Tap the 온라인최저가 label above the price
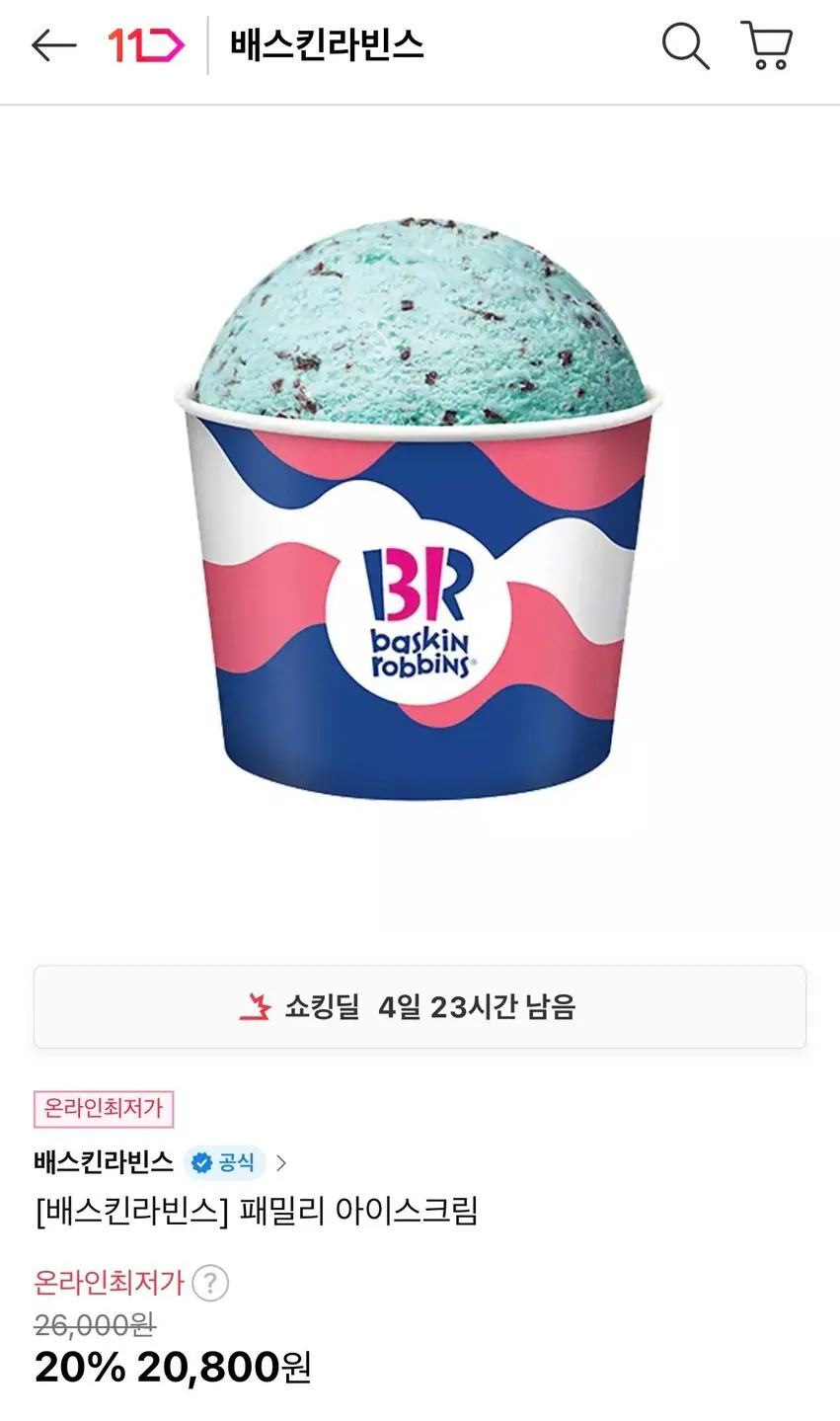Screen dimensions: 840x1421 coord(109,1282)
